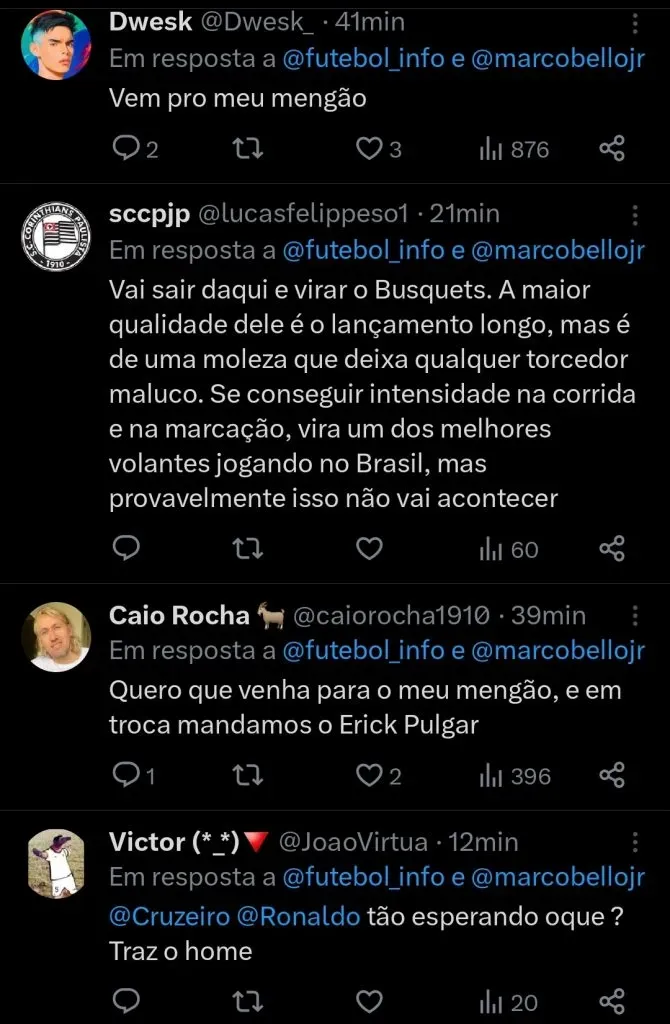Viewport: 670px width, 1024px height.
Task: Share Dwesk's tweet
Action: point(612,149)
